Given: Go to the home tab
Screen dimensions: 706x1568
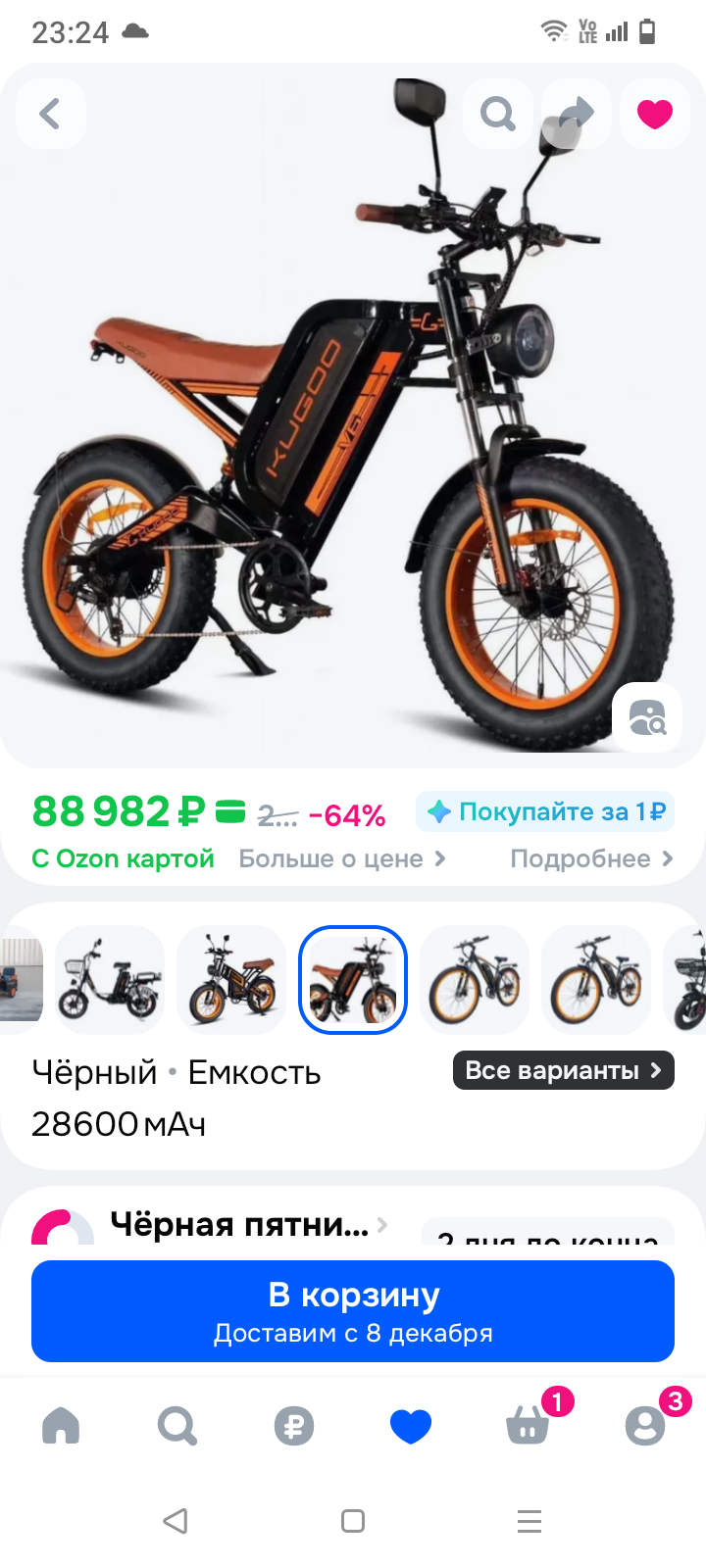Looking at the screenshot, I should [x=61, y=1426].
